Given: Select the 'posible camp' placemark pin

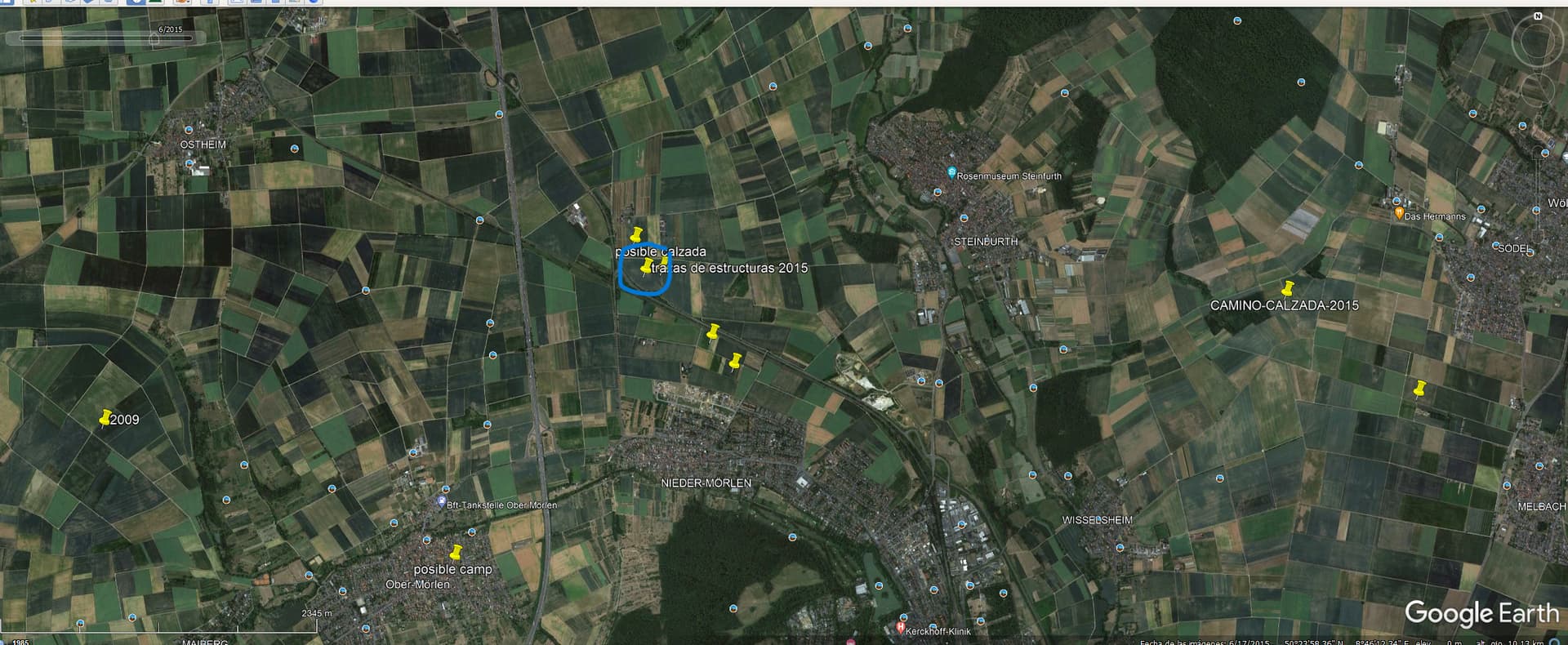Looking at the screenshot, I should [456, 553].
